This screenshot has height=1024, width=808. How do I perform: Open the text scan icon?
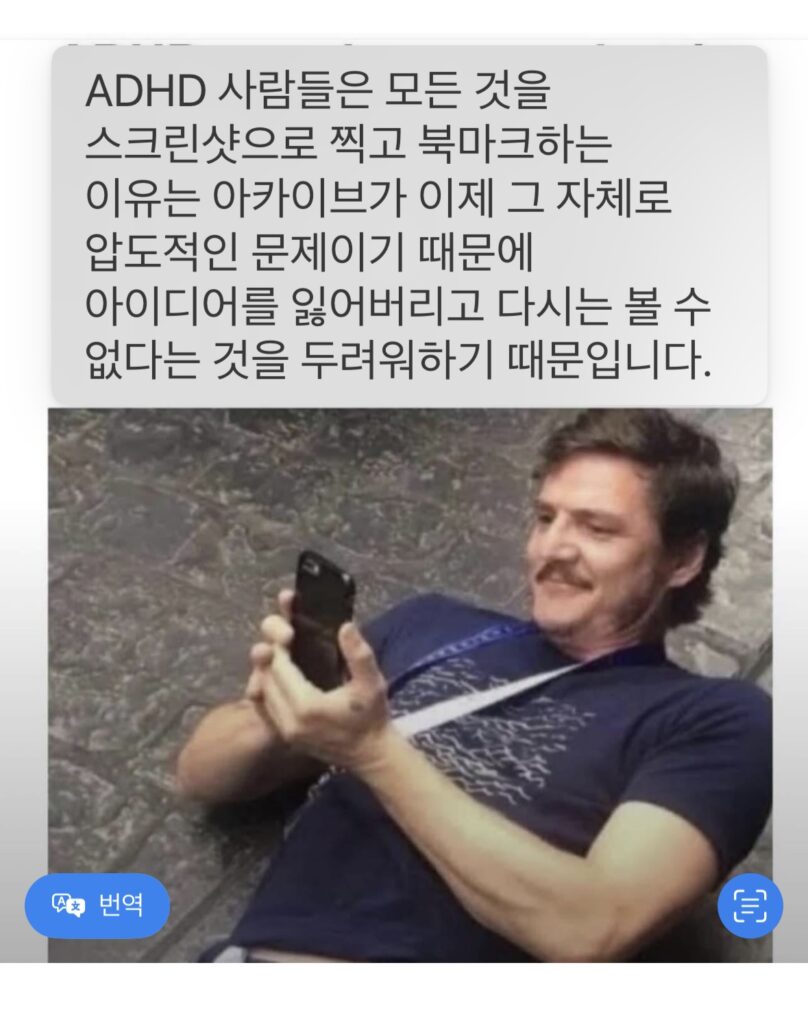749,905
